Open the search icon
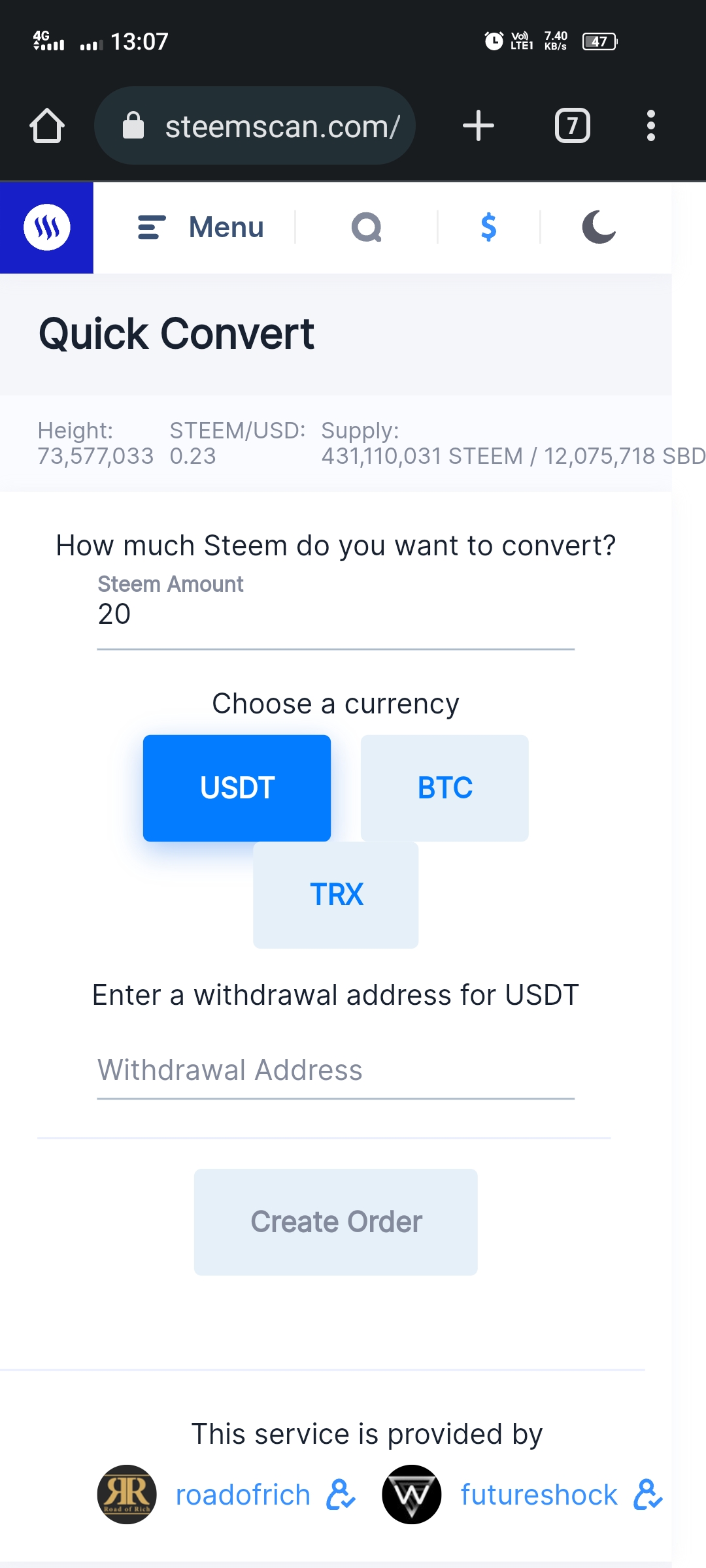Screen dimensions: 706x1568 366,227
